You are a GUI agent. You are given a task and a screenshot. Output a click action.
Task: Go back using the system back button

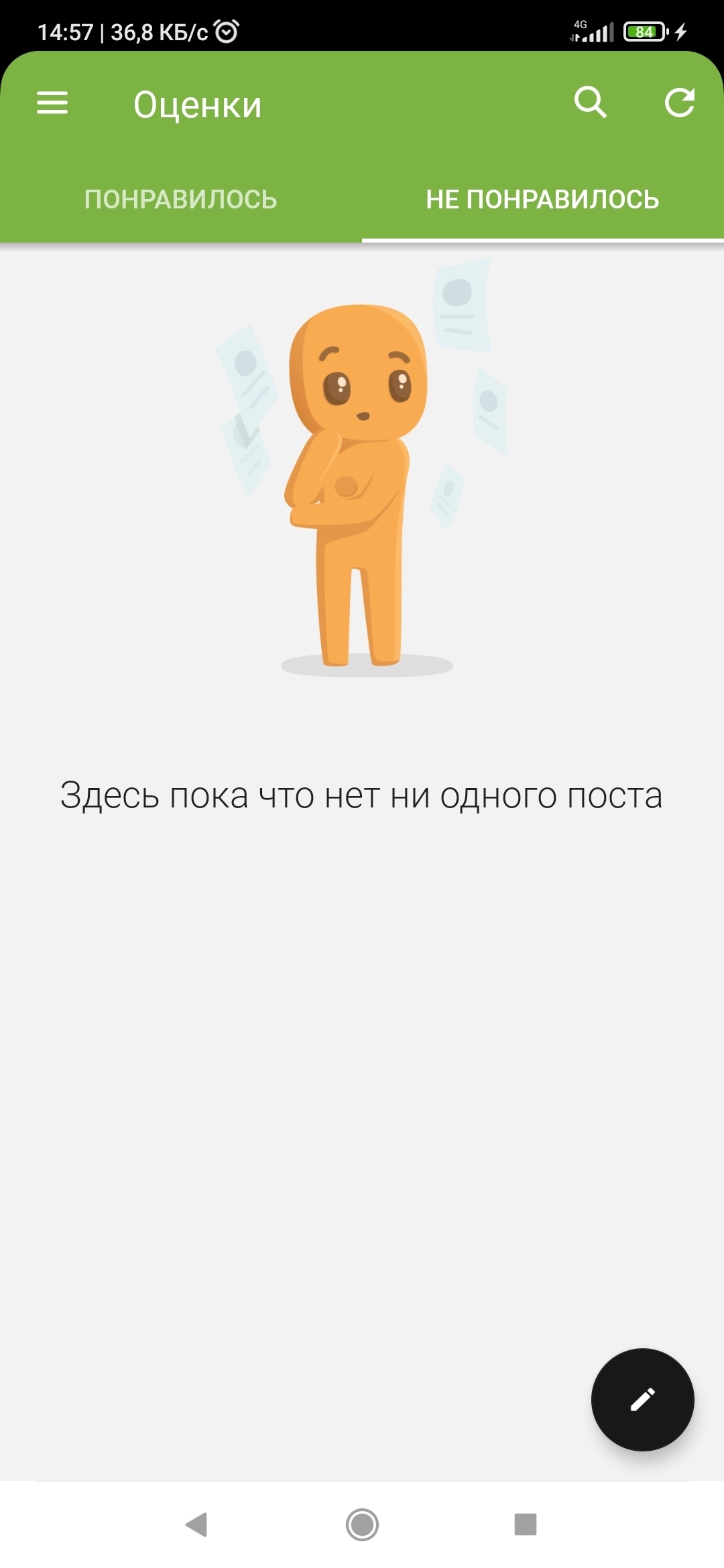(196, 1524)
